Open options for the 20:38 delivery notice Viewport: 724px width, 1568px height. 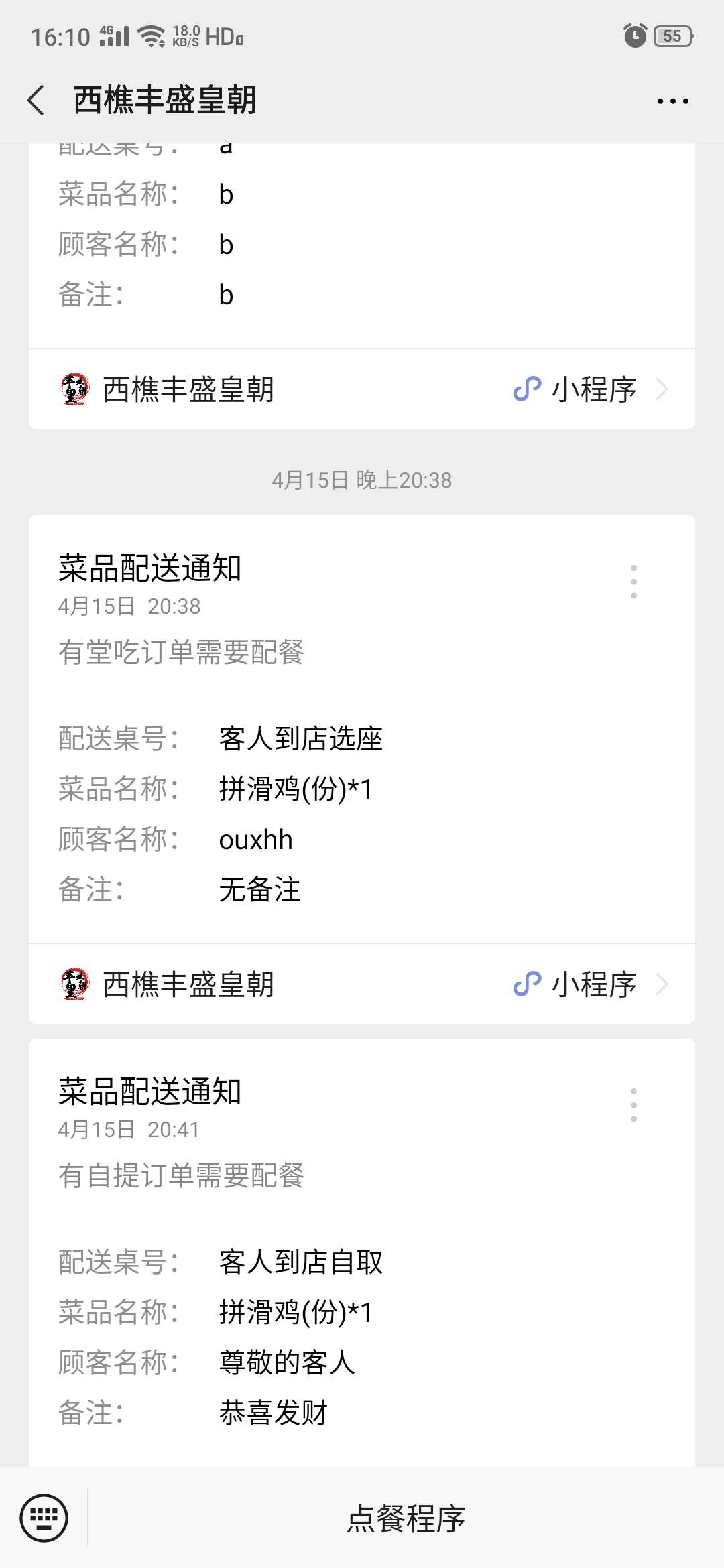pyautogui.click(x=633, y=581)
